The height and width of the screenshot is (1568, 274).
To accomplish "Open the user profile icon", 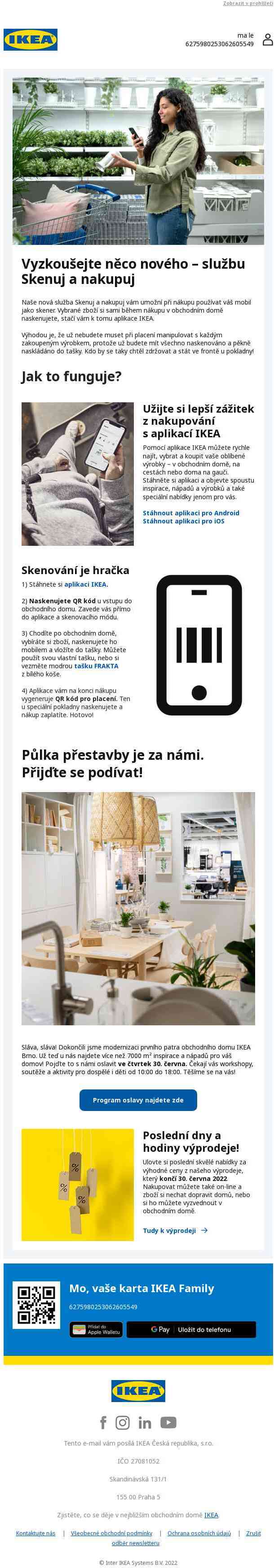I will [x=267, y=40].
